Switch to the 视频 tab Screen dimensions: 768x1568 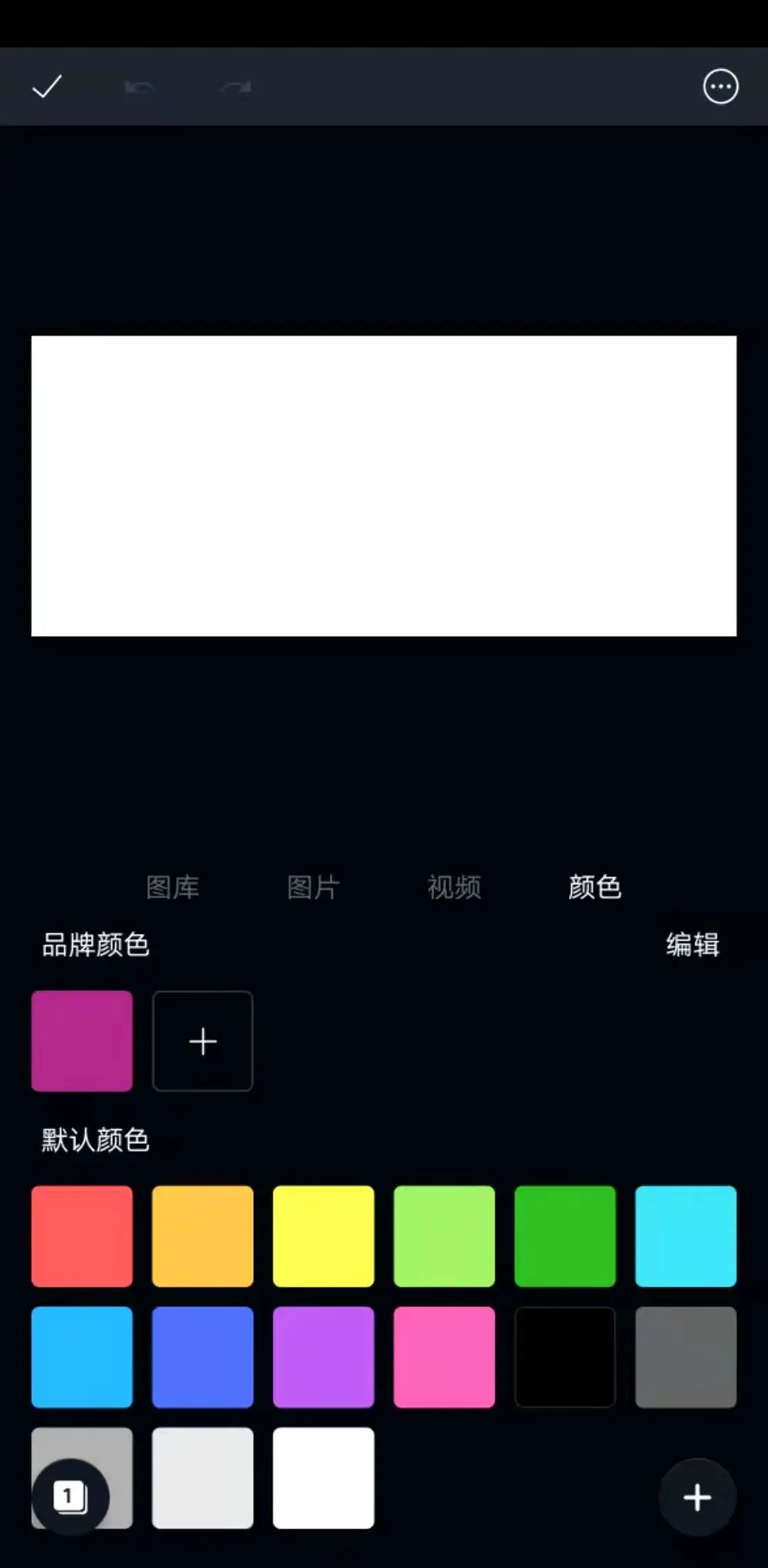tap(454, 887)
